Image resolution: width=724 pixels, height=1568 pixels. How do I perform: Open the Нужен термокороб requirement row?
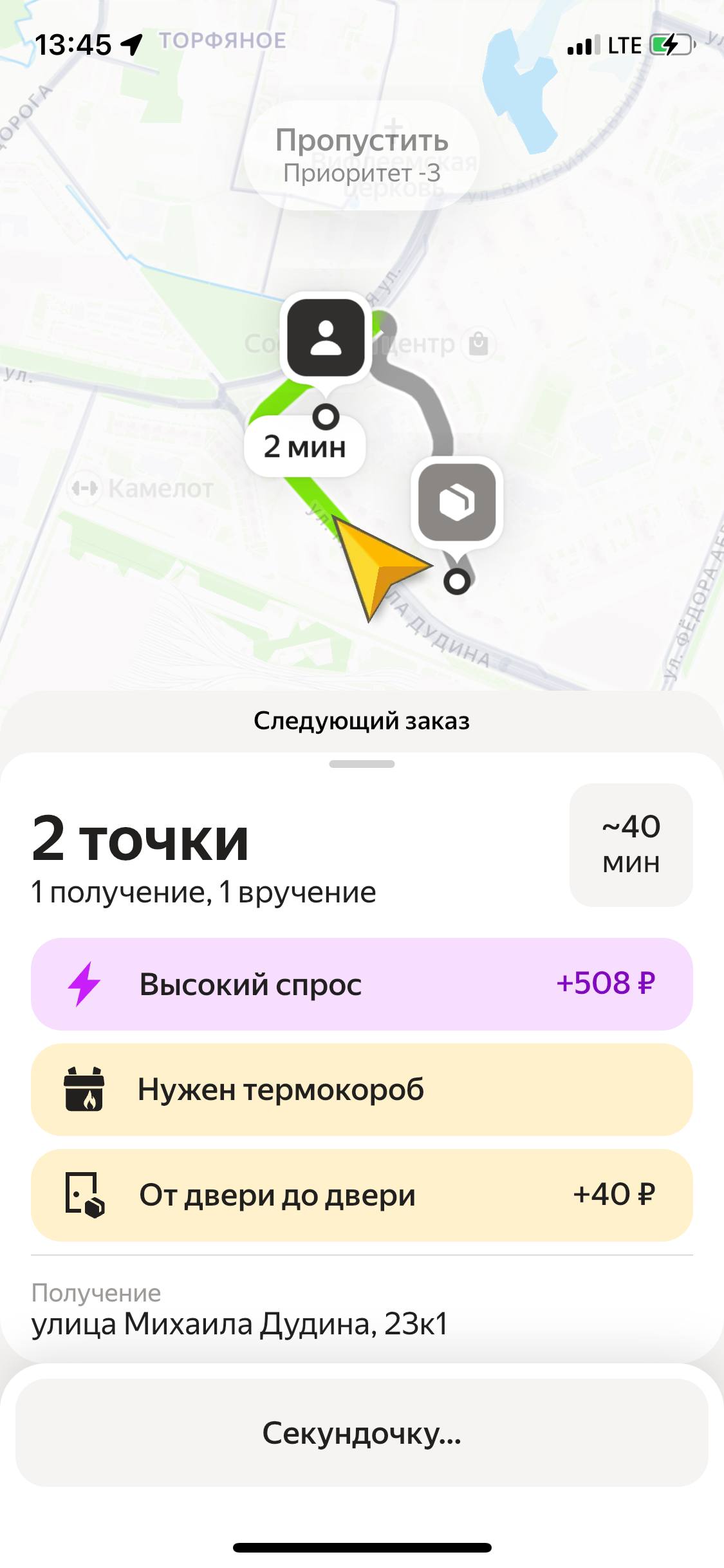[361, 1089]
